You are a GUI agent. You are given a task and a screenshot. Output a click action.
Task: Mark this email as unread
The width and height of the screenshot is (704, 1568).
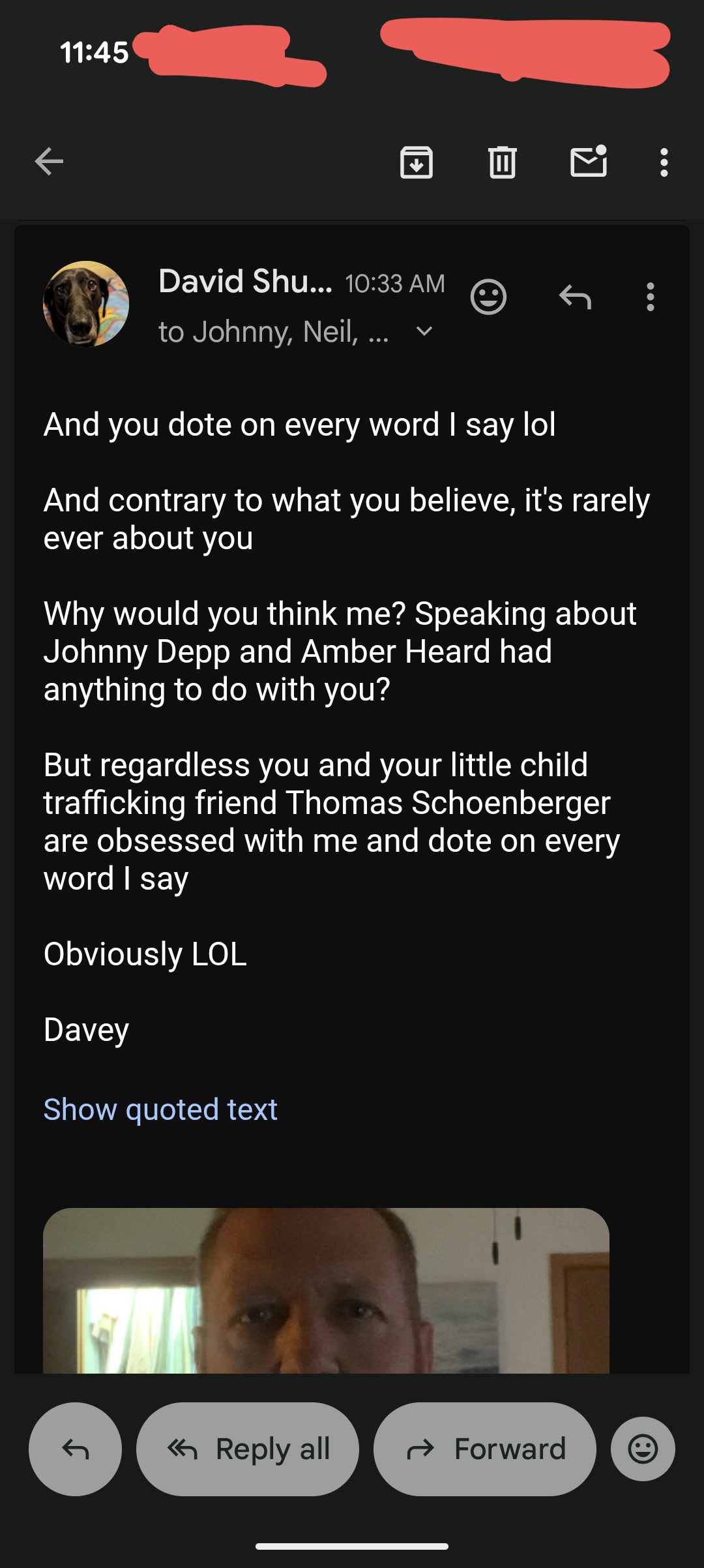pyautogui.click(x=589, y=162)
